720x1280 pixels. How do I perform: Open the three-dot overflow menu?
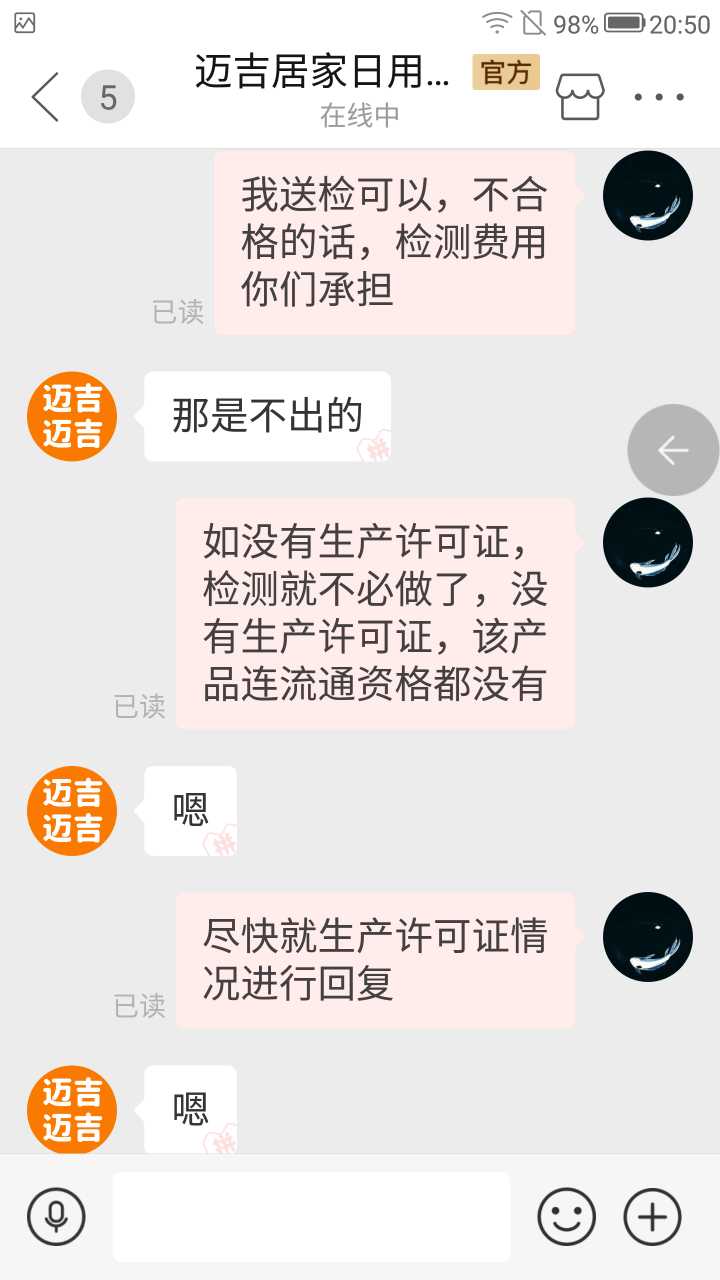pyautogui.click(x=659, y=97)
